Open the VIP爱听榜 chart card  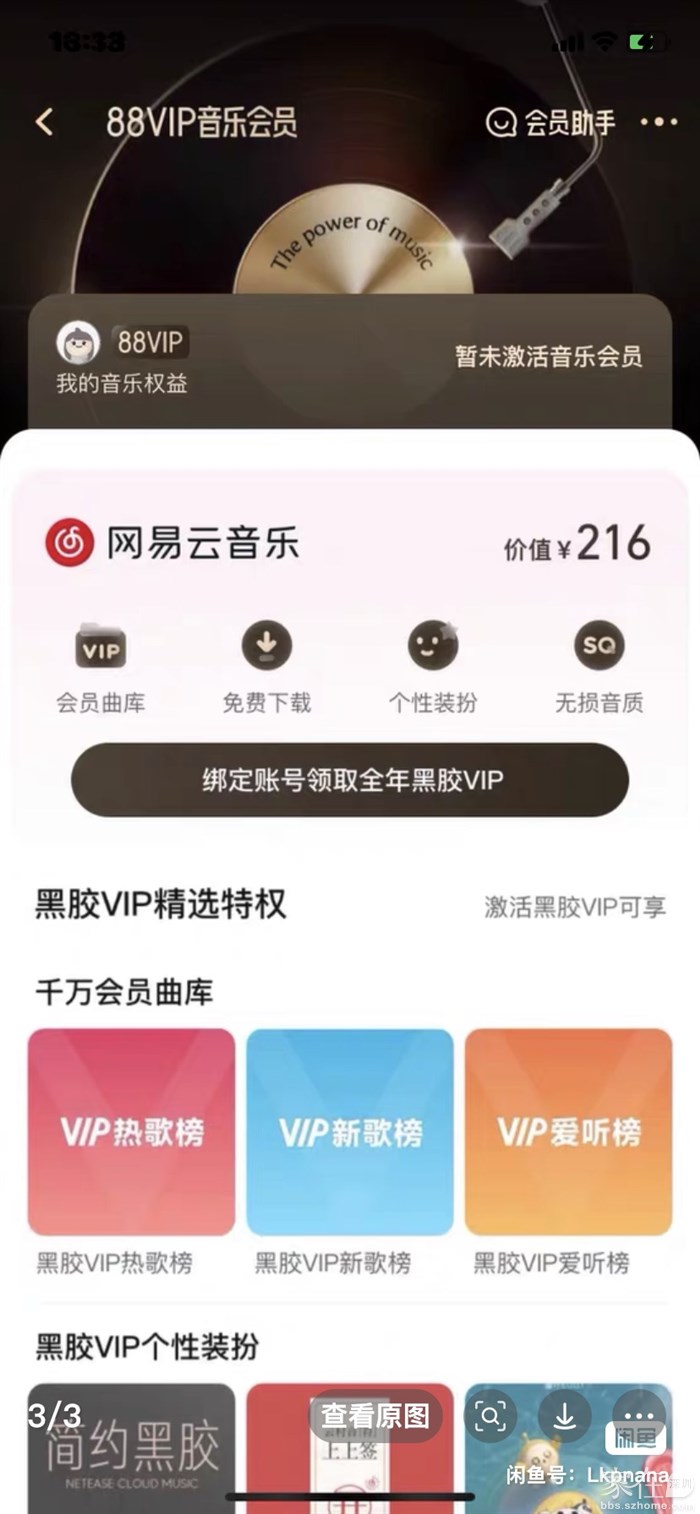pyautogui.click(x=568, y=1132)
